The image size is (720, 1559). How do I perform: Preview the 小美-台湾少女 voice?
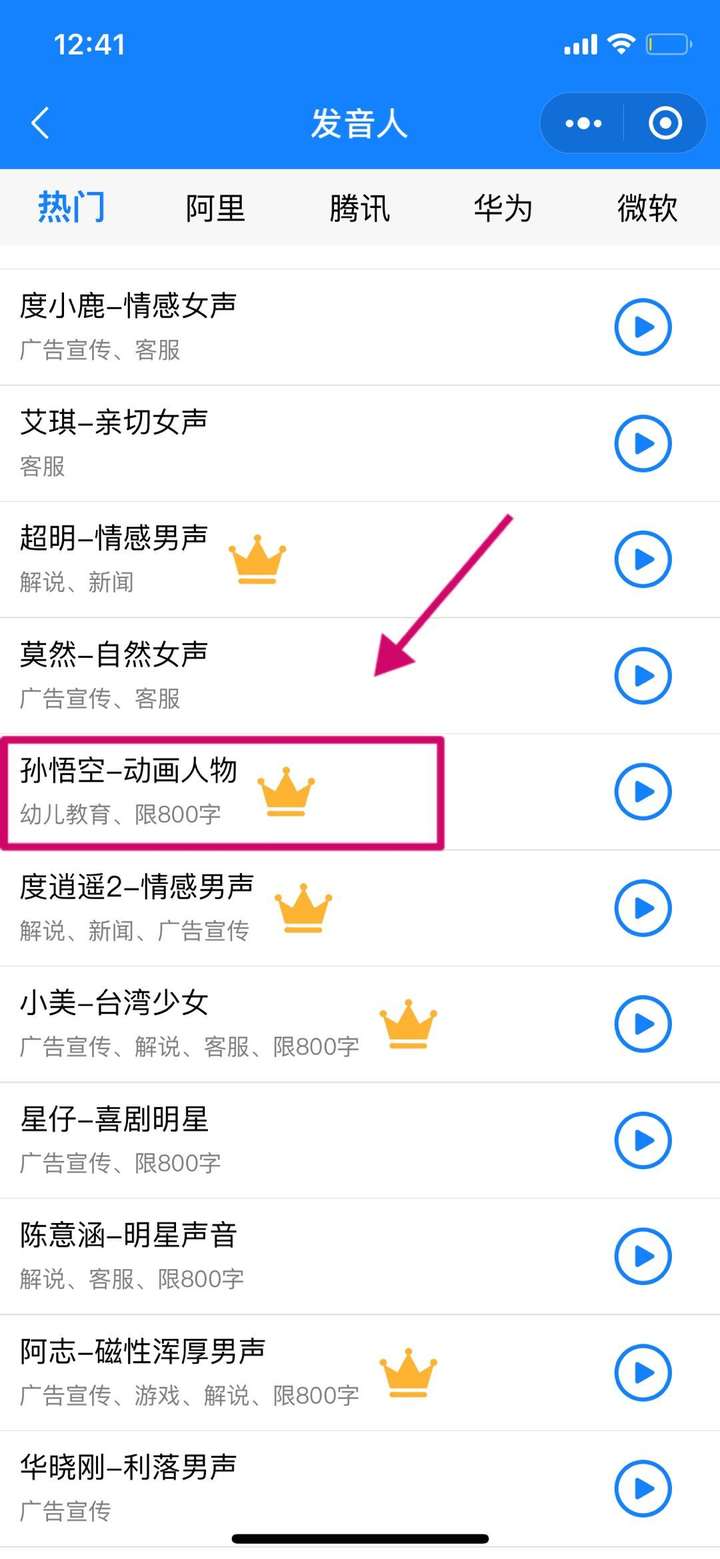pyautogui.click(x=642, y=1023)
